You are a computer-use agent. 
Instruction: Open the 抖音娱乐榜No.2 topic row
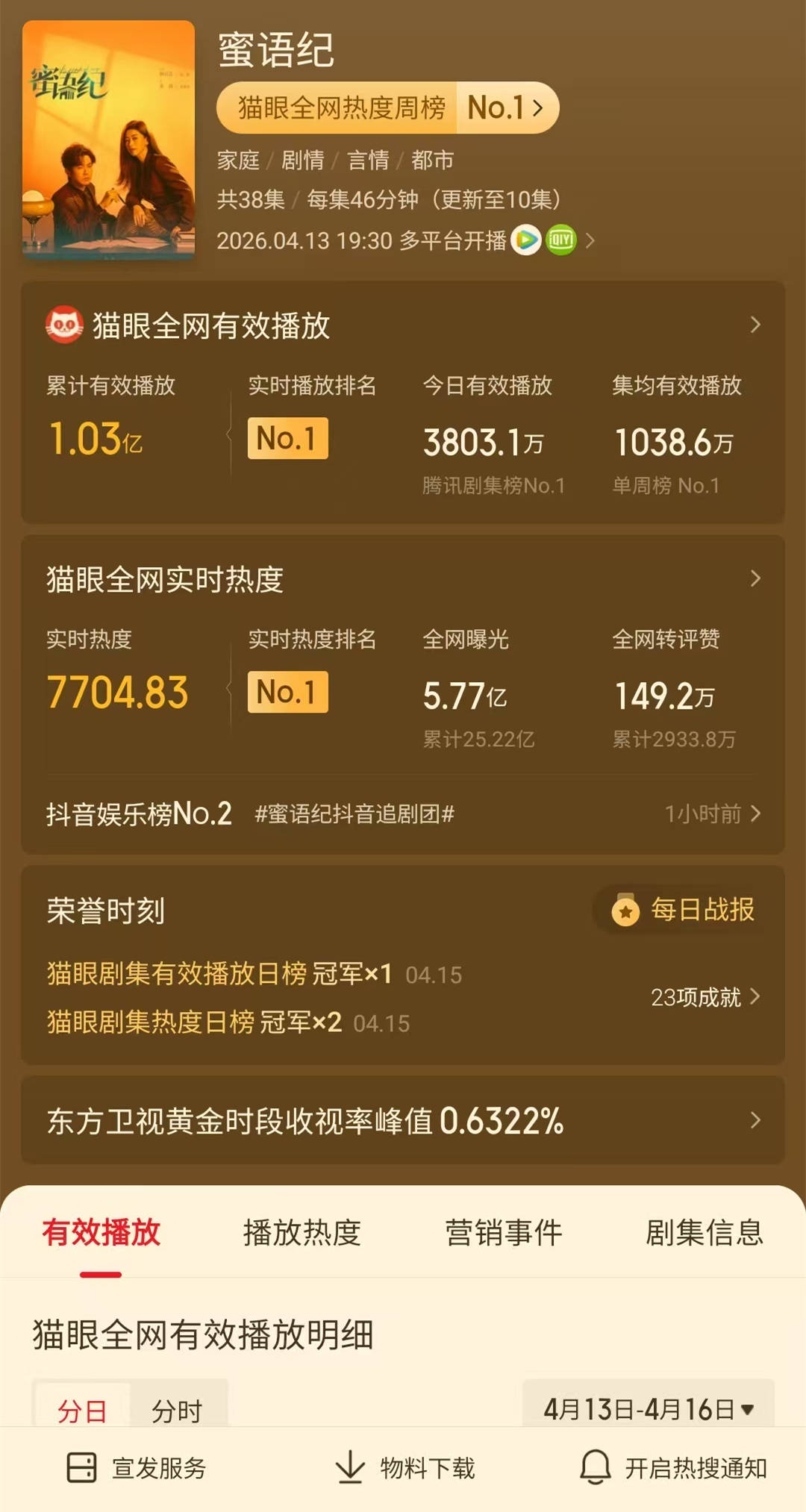[403, 813]
